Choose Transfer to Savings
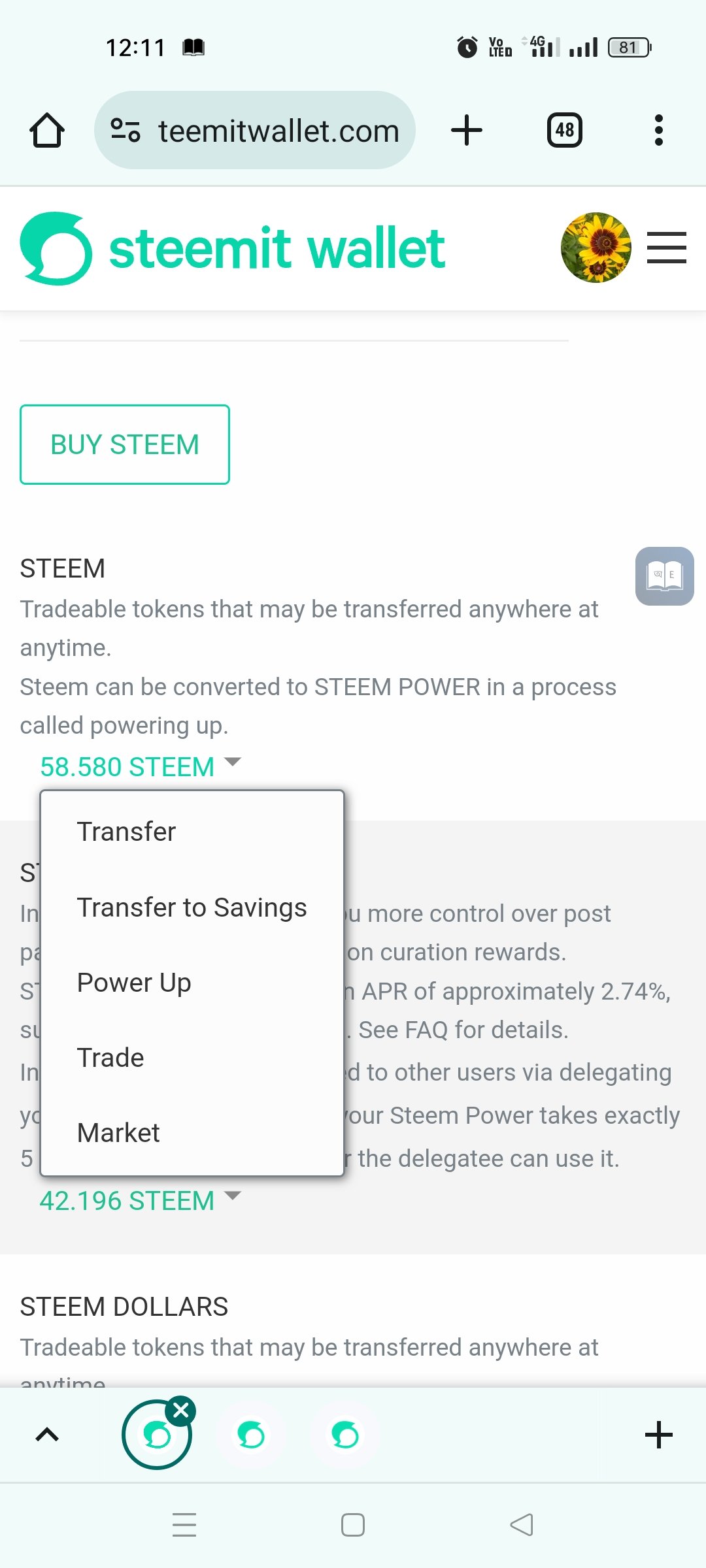Viewport: 706px width, 1568px height. pos(192,907)
